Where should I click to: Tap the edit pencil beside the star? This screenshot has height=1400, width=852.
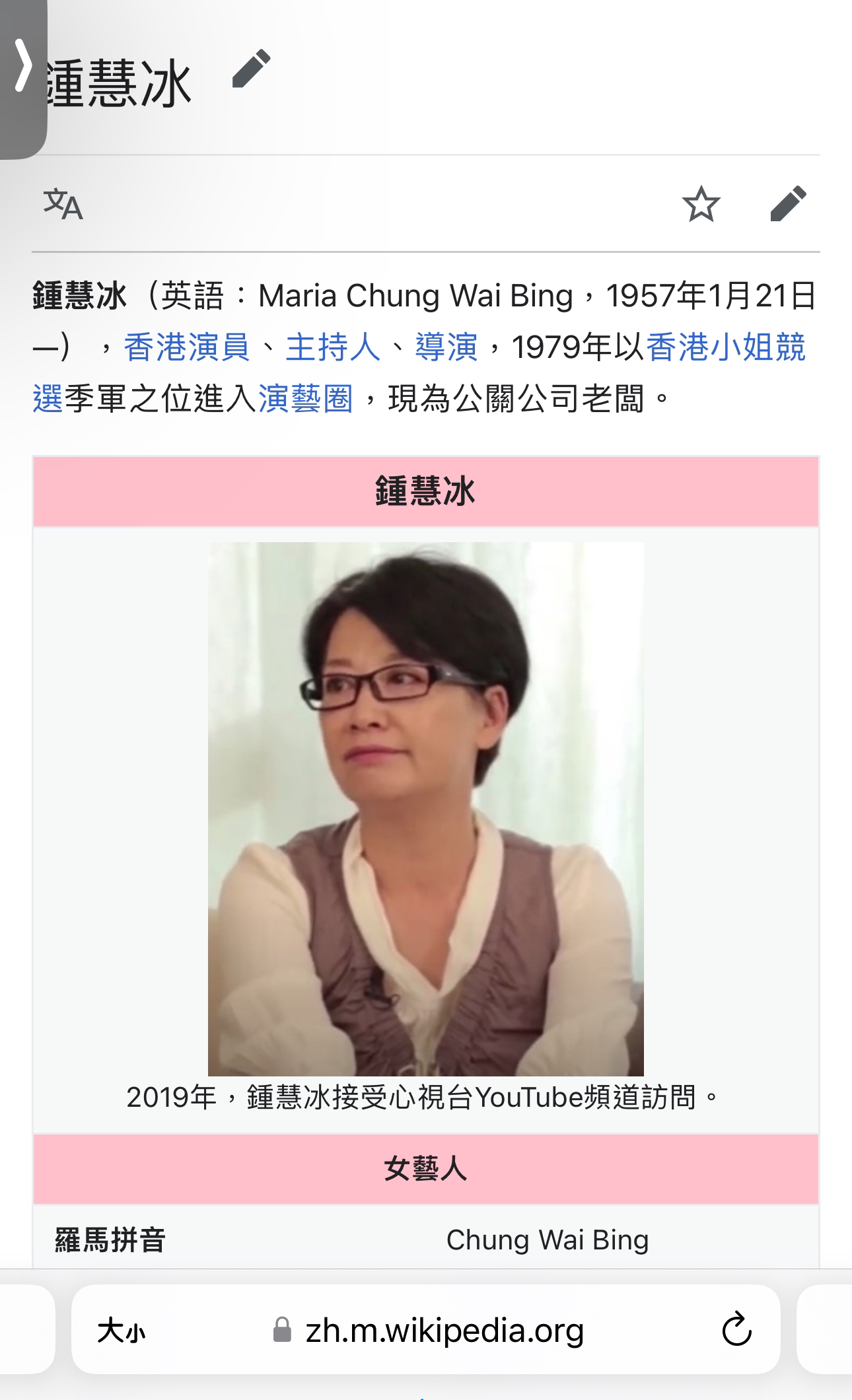click(788, 203)
